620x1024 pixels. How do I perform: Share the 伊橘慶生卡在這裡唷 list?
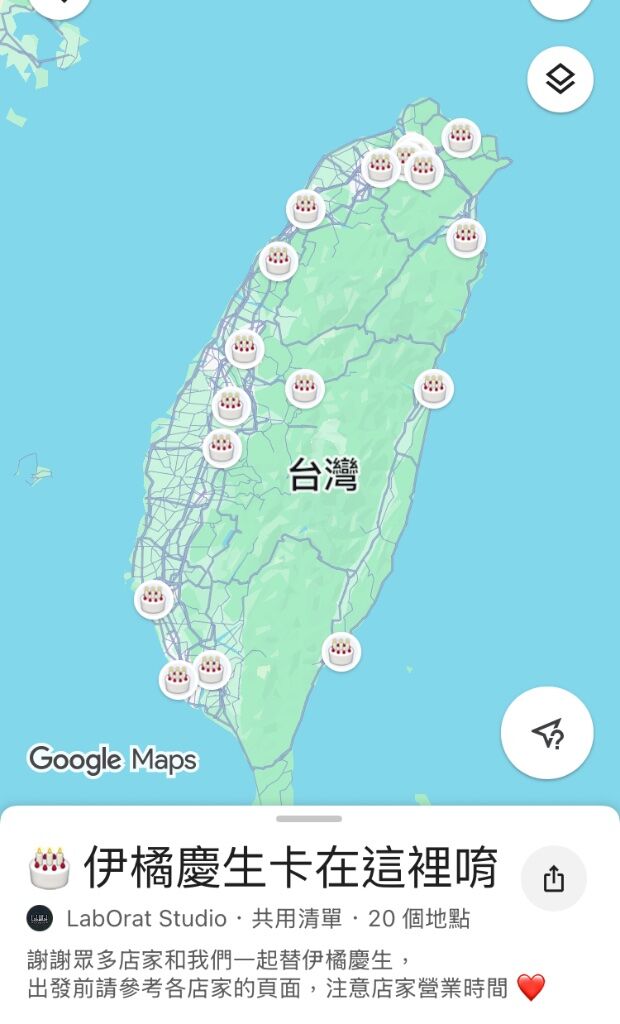point(554,878)
